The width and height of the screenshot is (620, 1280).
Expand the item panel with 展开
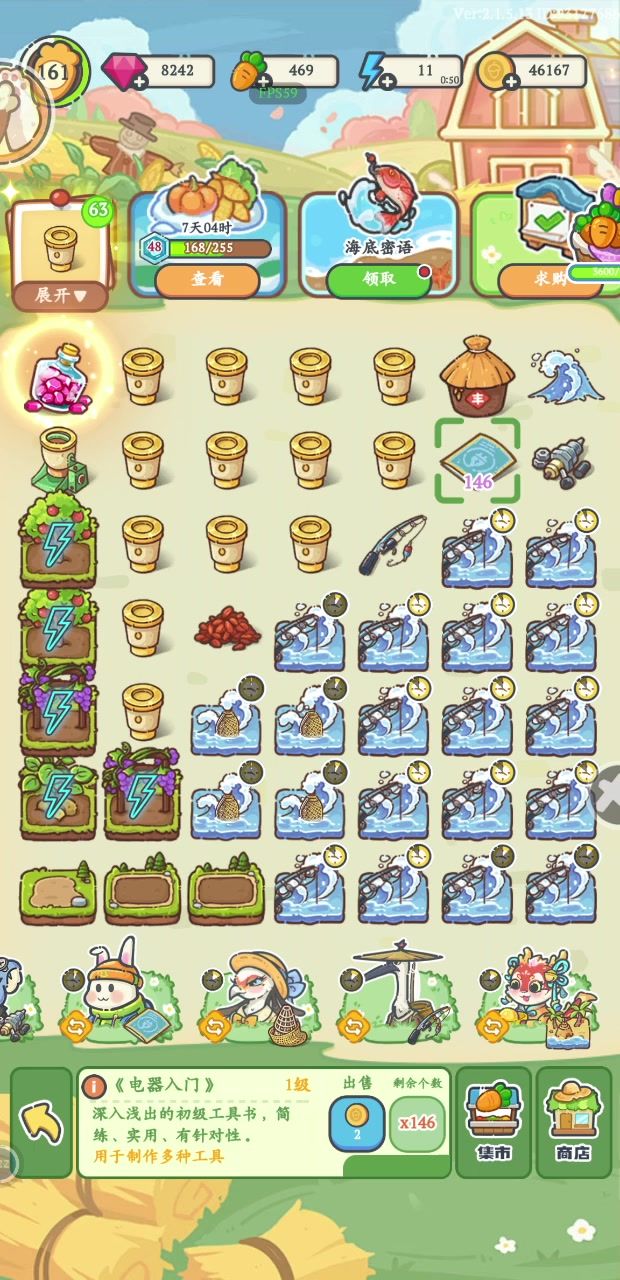[x=60, y=295]
